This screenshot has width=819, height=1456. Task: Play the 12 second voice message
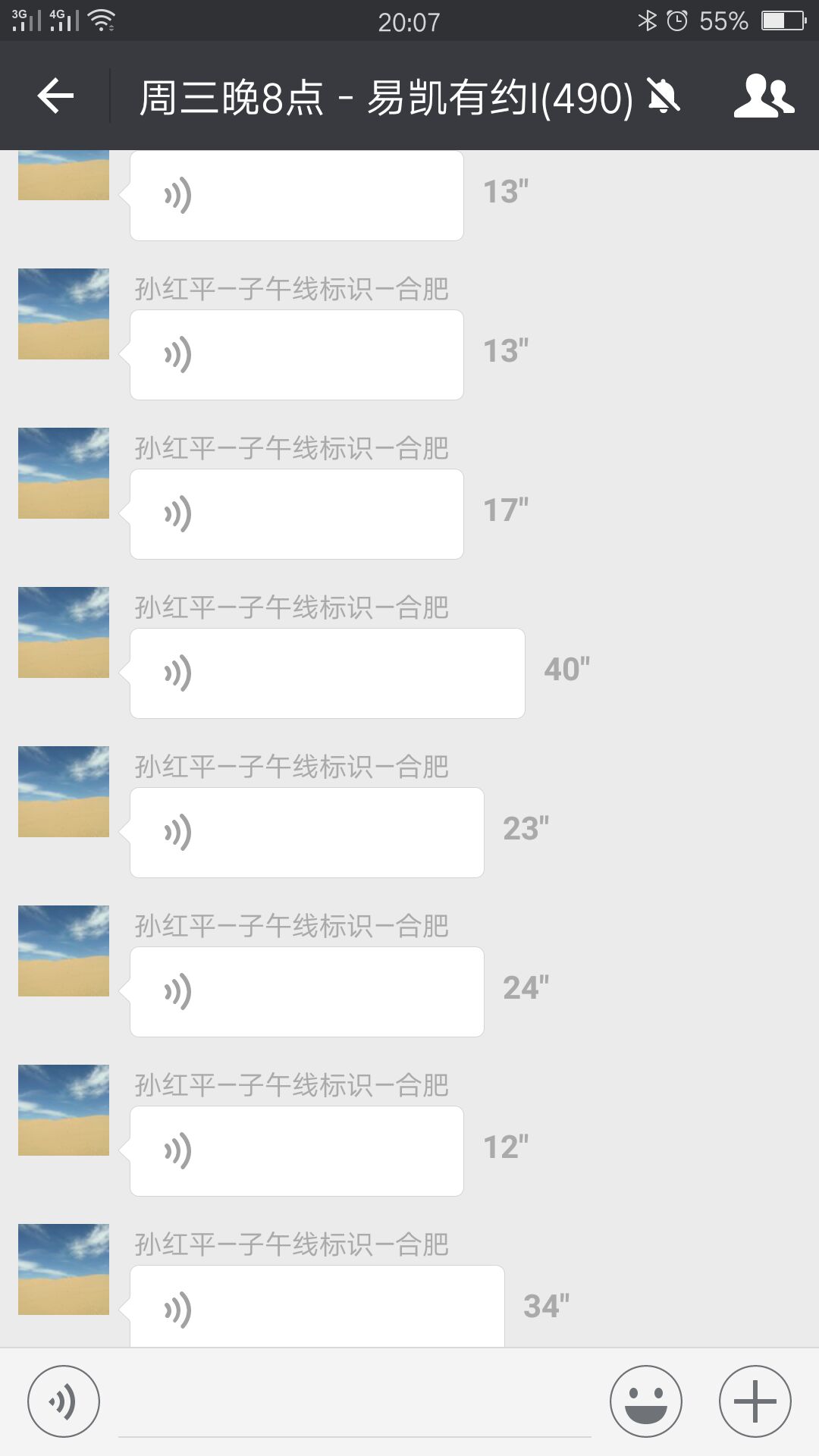click(296, 1150)
